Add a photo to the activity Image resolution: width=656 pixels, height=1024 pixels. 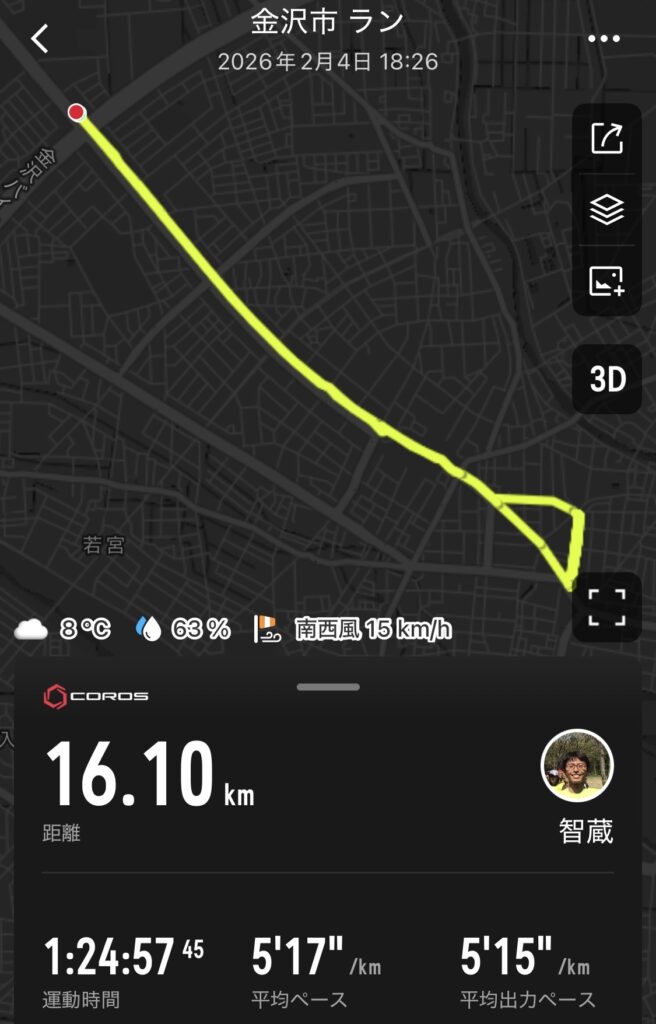coord(607,281)
